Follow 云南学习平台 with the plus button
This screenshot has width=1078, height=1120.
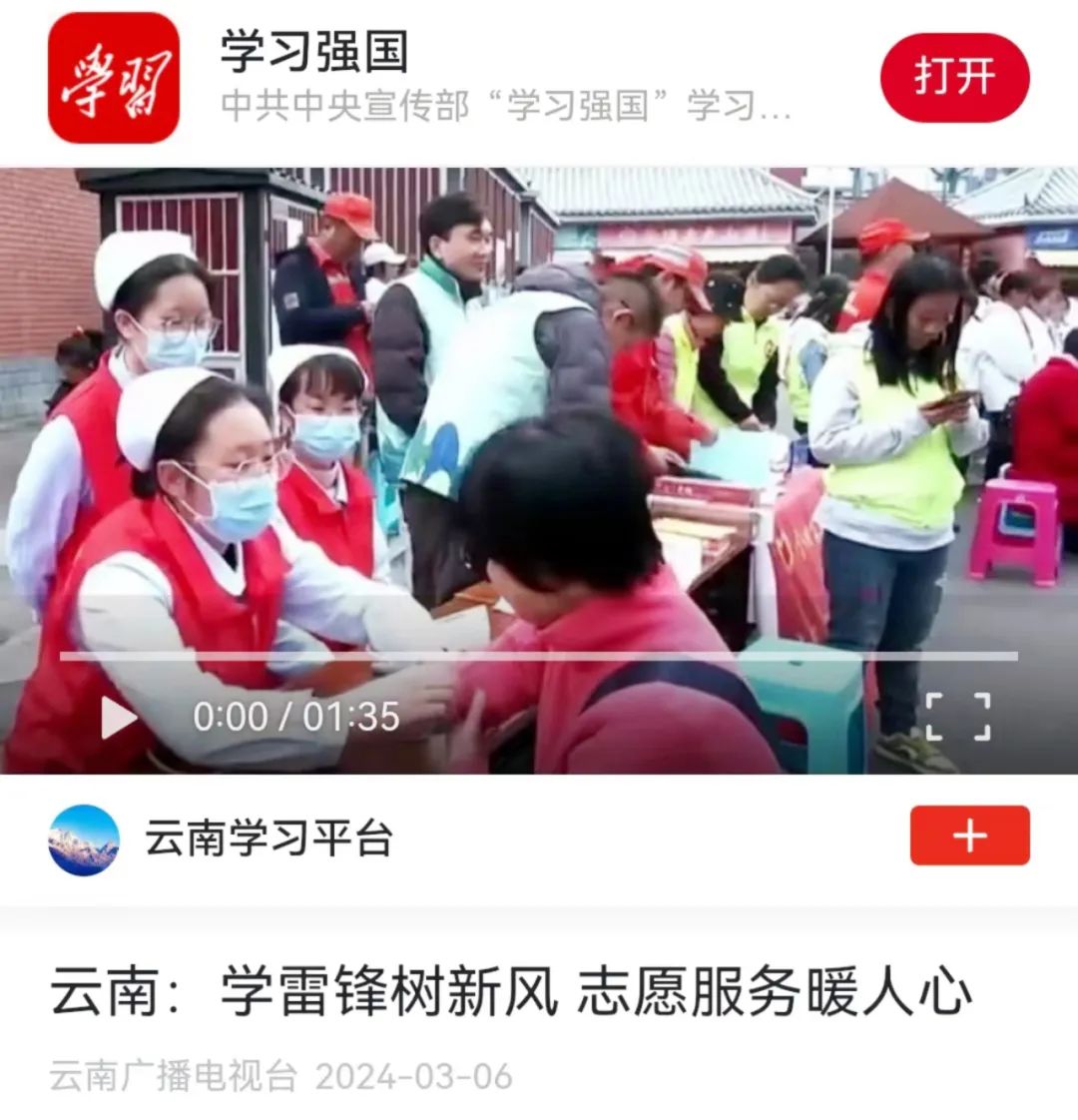(968, 836)
